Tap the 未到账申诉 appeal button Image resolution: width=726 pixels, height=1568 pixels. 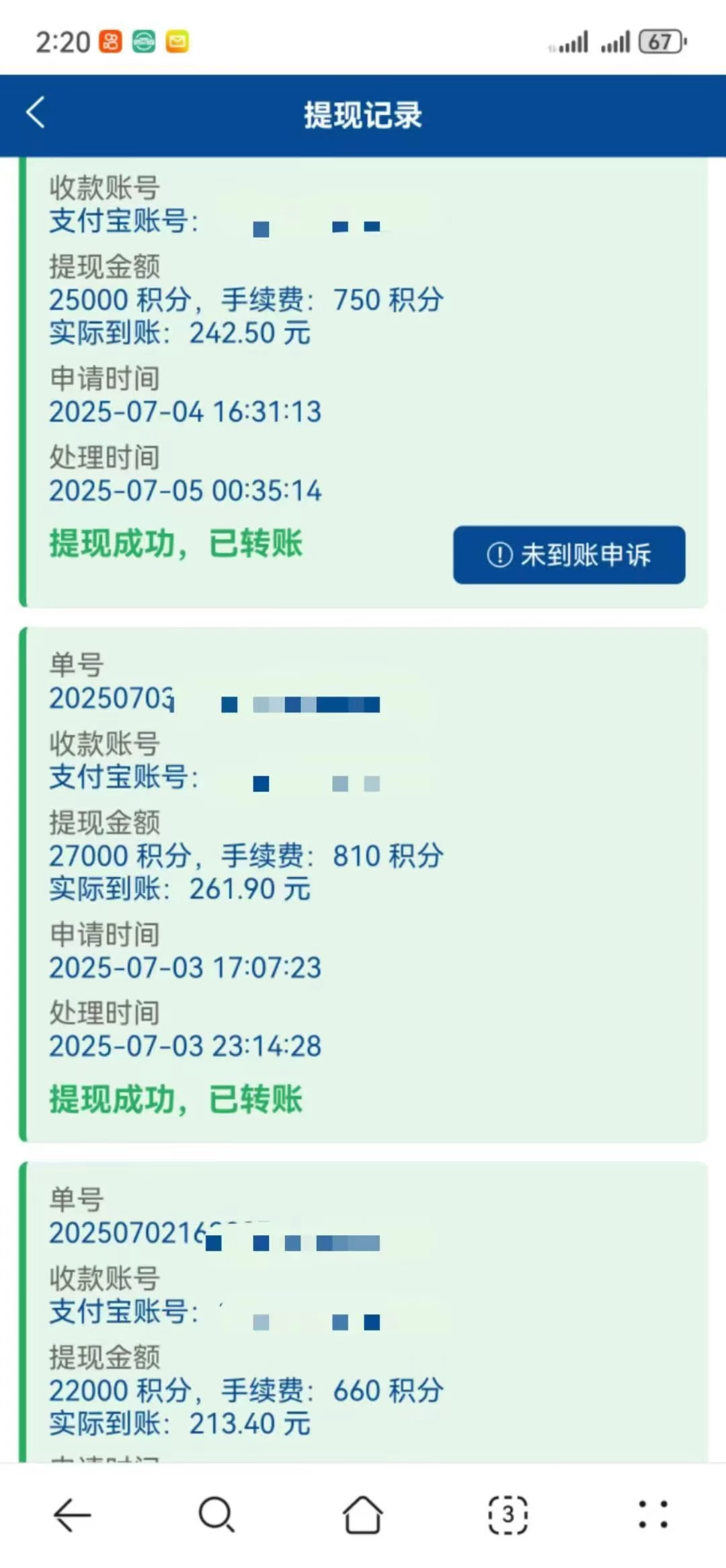[569, 555]
